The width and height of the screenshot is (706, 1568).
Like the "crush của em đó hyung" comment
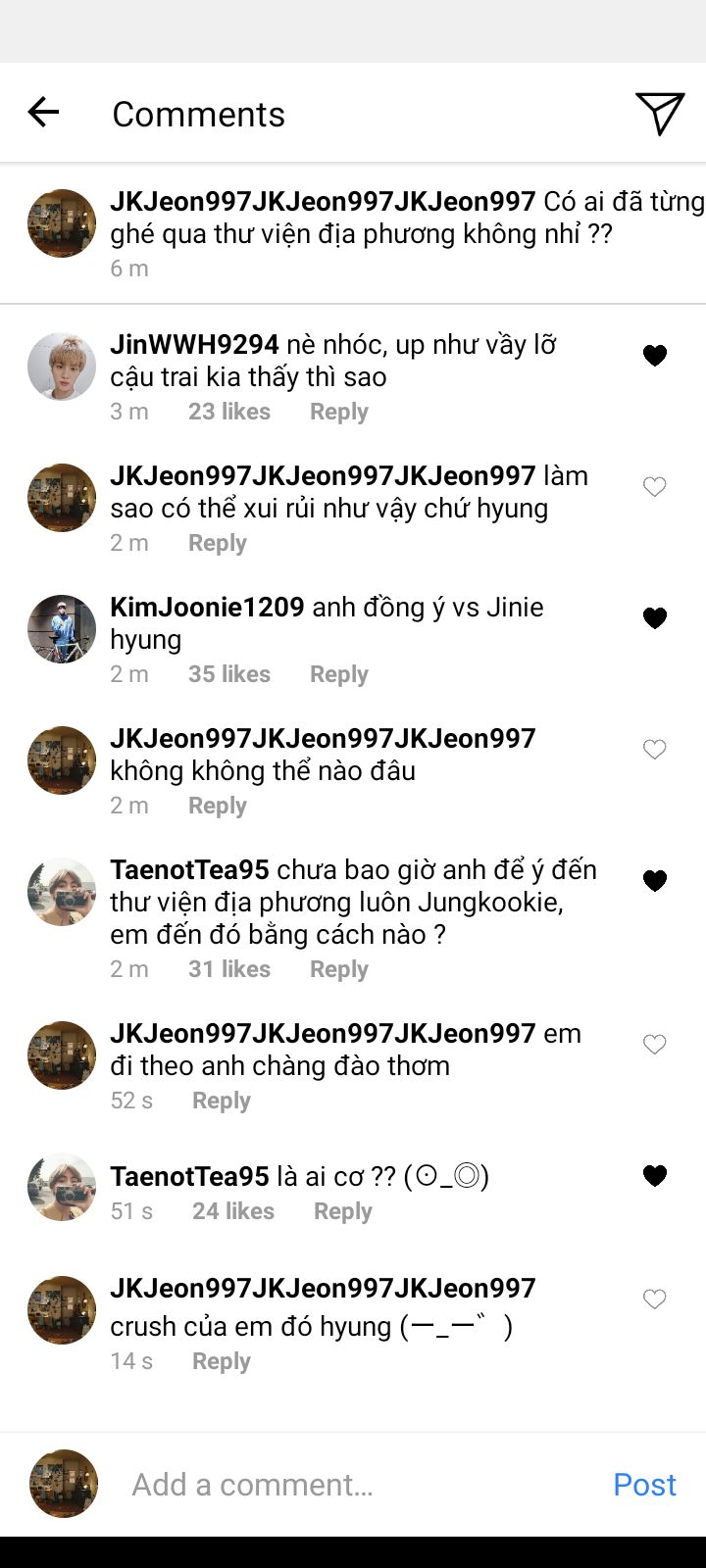655,1299
